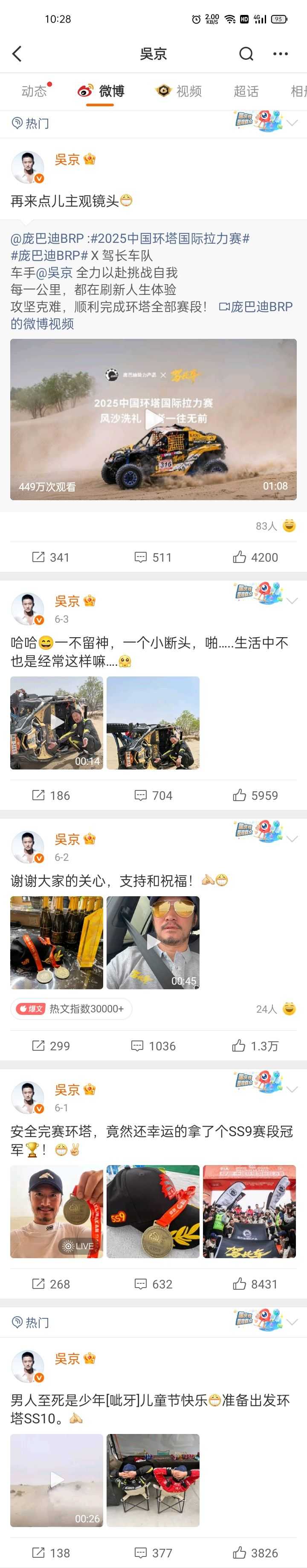Search within 吴京's posts
This screenshot has width=307, height=1568.
coord(246,54)
